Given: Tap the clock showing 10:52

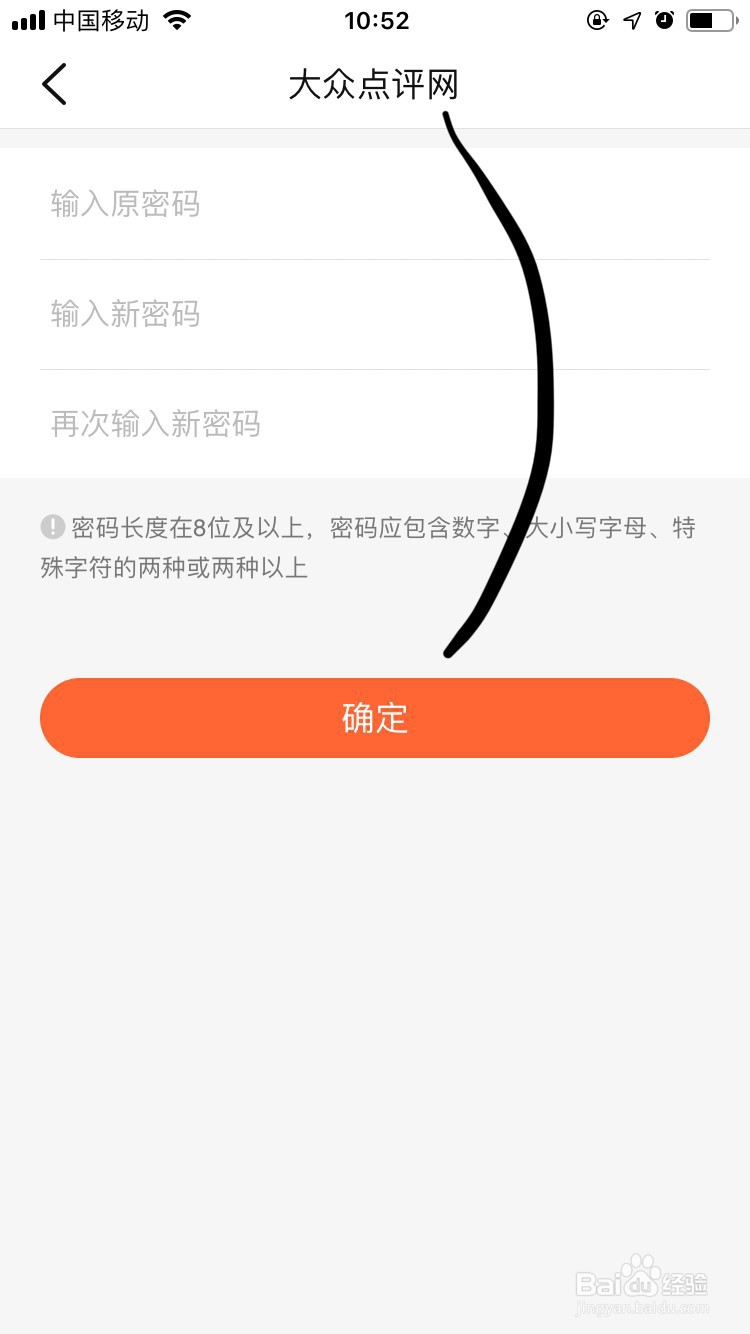Looking at the screenshot, I should (x=376, y=20).
